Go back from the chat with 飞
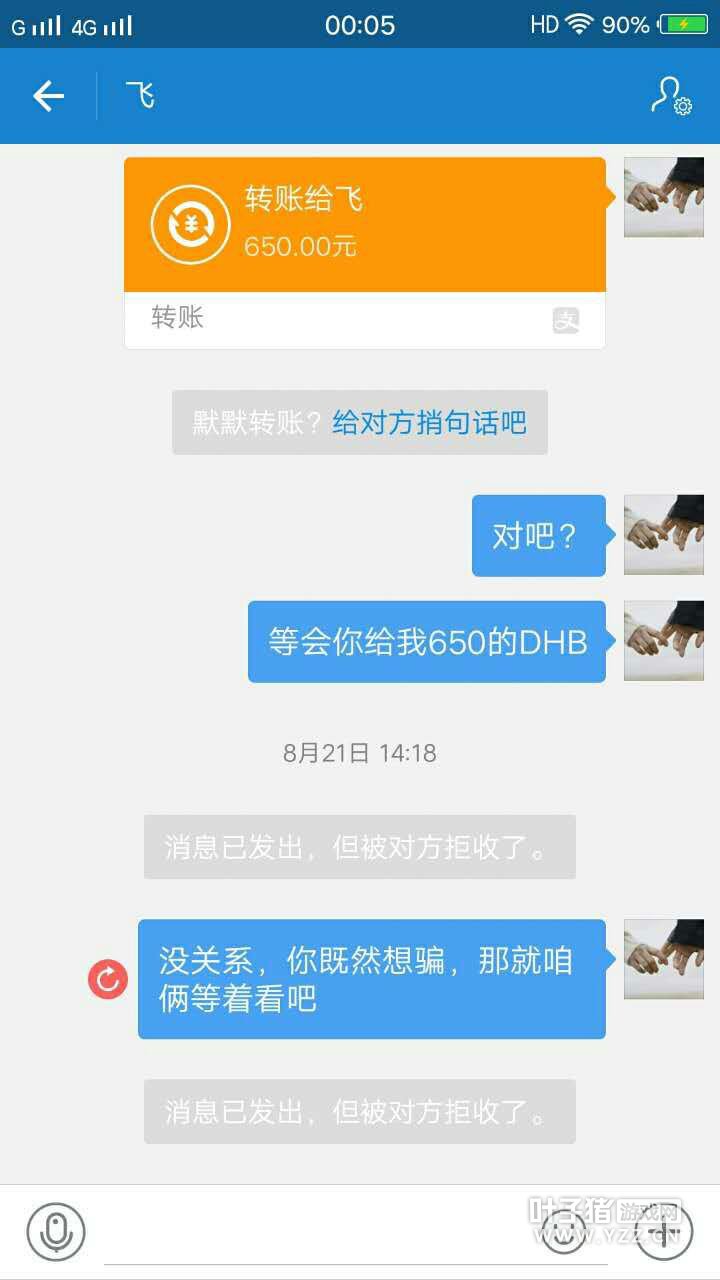 click(48, 96)
